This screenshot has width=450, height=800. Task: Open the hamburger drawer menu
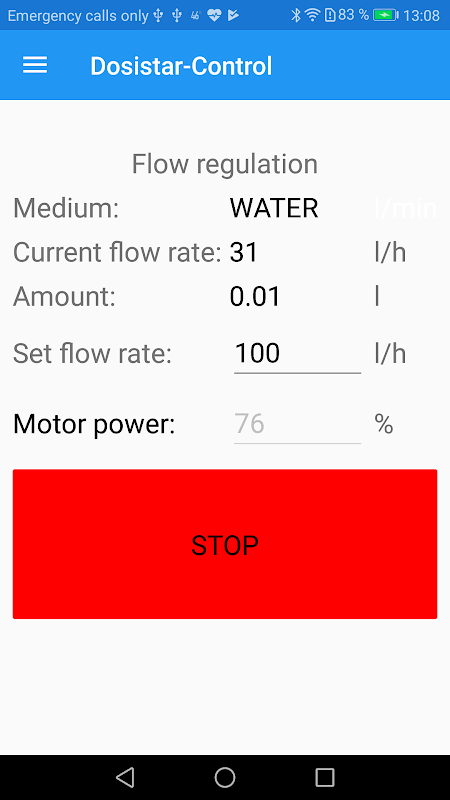click(35, 65)
